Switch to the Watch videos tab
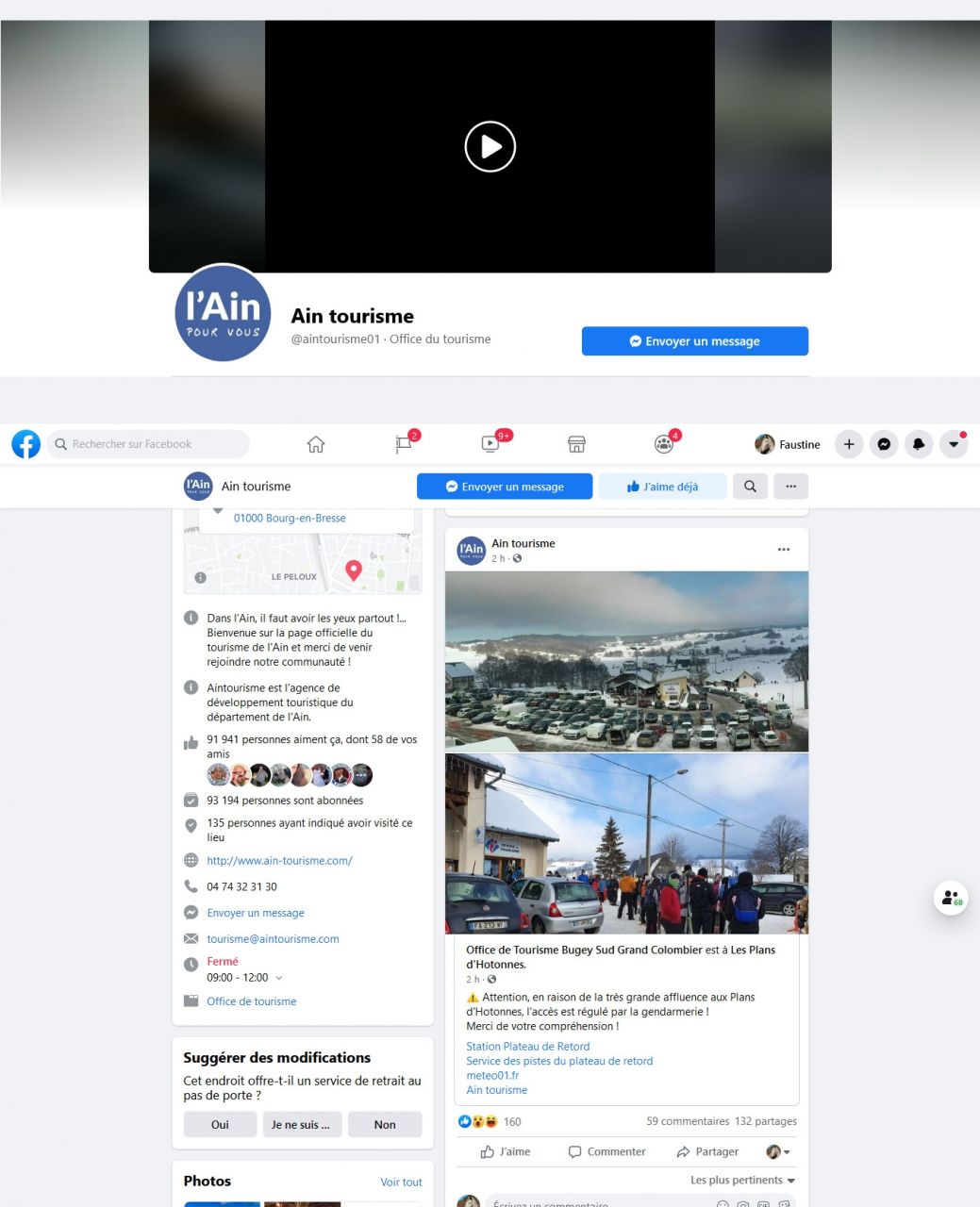 pyautogui.click(x=490, y=444)
